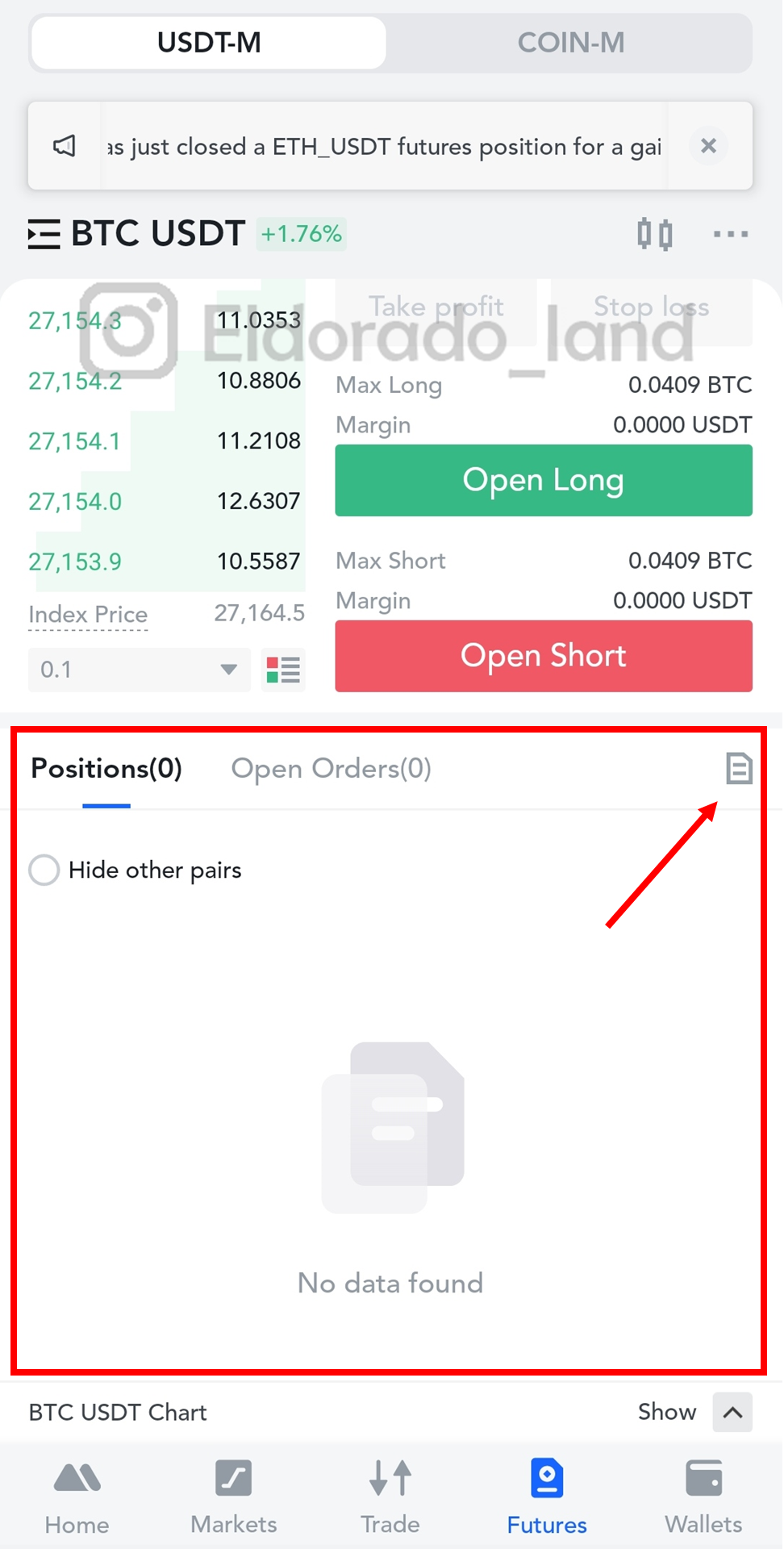Switch to the Open Orders(0) tab

(332, 769)
